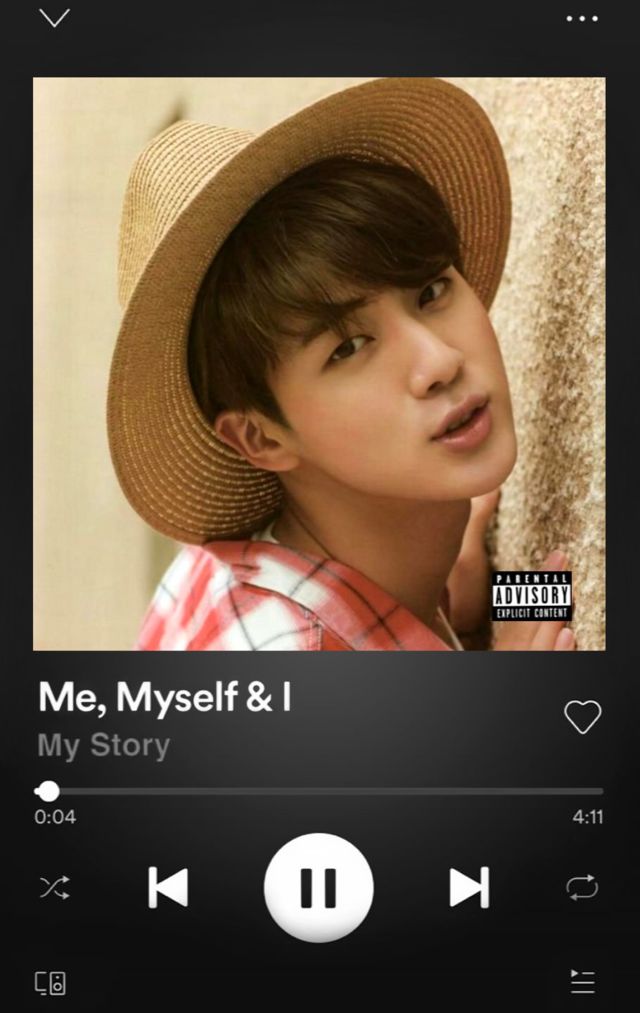640x1013 pixels.
Task: Like the song Me, Myself & I
Action: tap(582, 716)
